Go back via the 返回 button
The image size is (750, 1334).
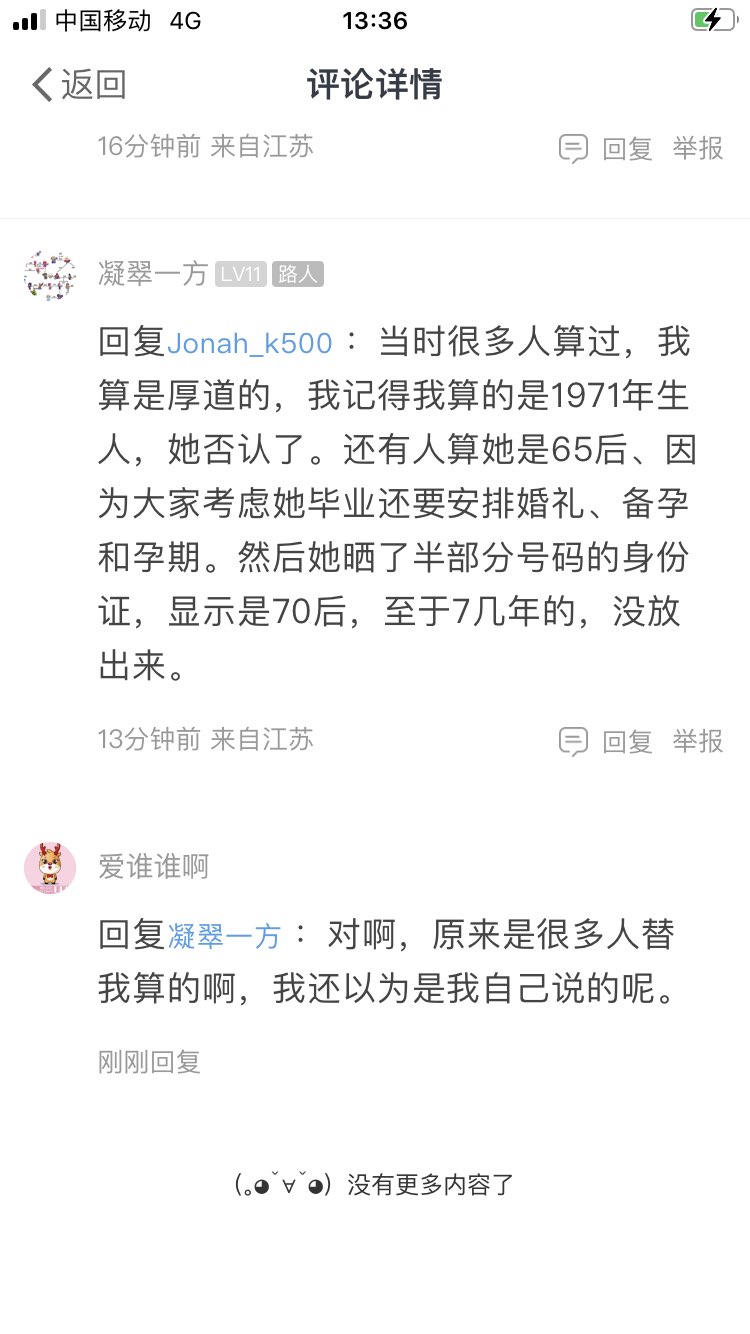pos(80,85)
